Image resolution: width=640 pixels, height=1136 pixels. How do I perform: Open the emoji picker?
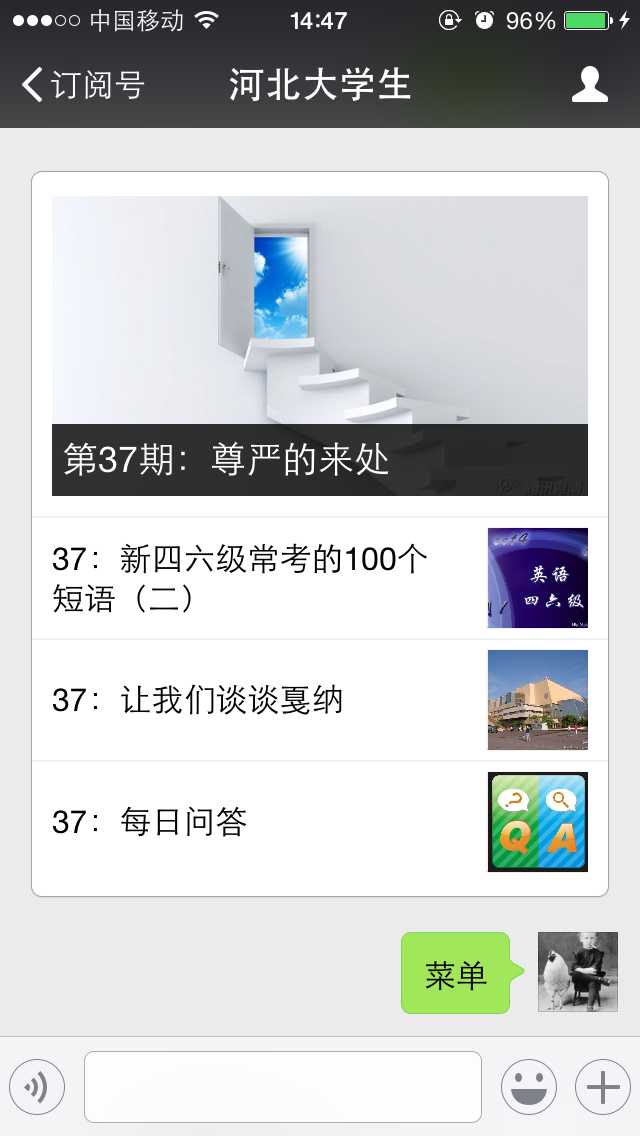click(x=528, y=1086)
